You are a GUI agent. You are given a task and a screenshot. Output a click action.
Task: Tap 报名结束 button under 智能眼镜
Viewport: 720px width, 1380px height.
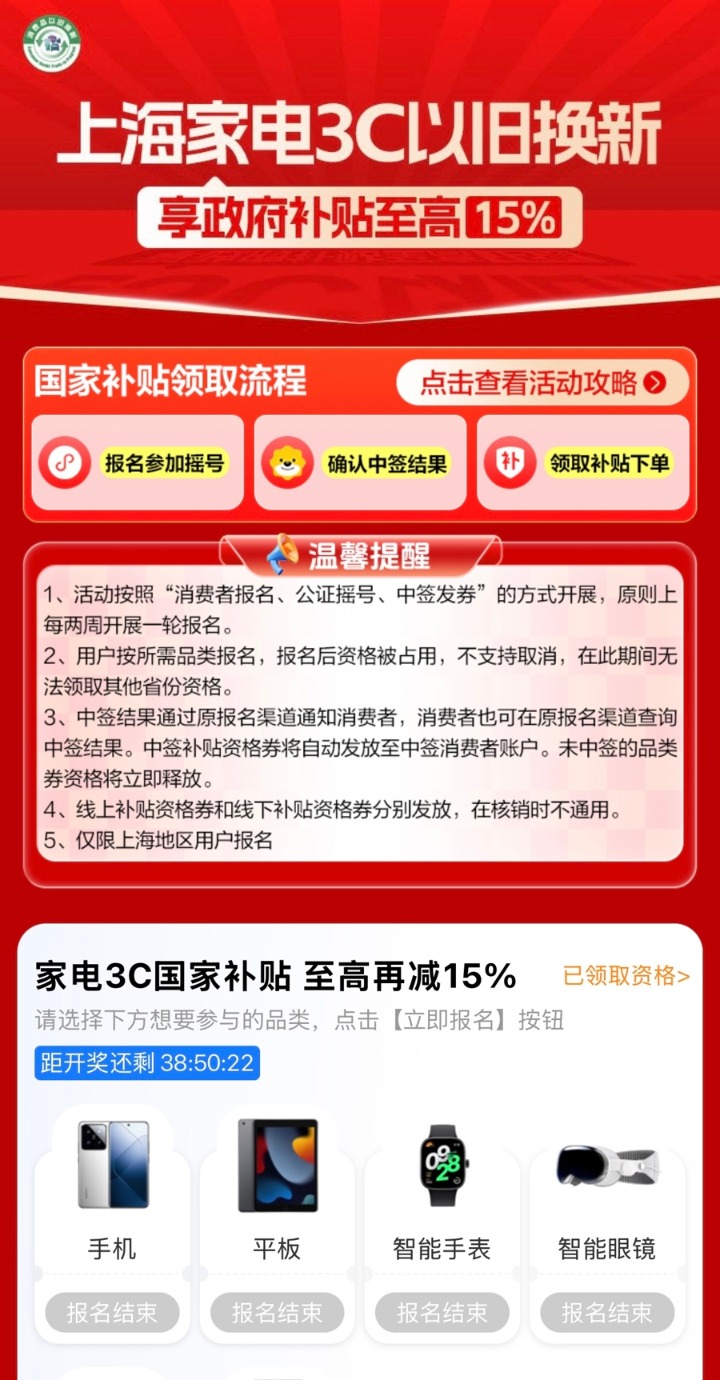[607, 1312]
